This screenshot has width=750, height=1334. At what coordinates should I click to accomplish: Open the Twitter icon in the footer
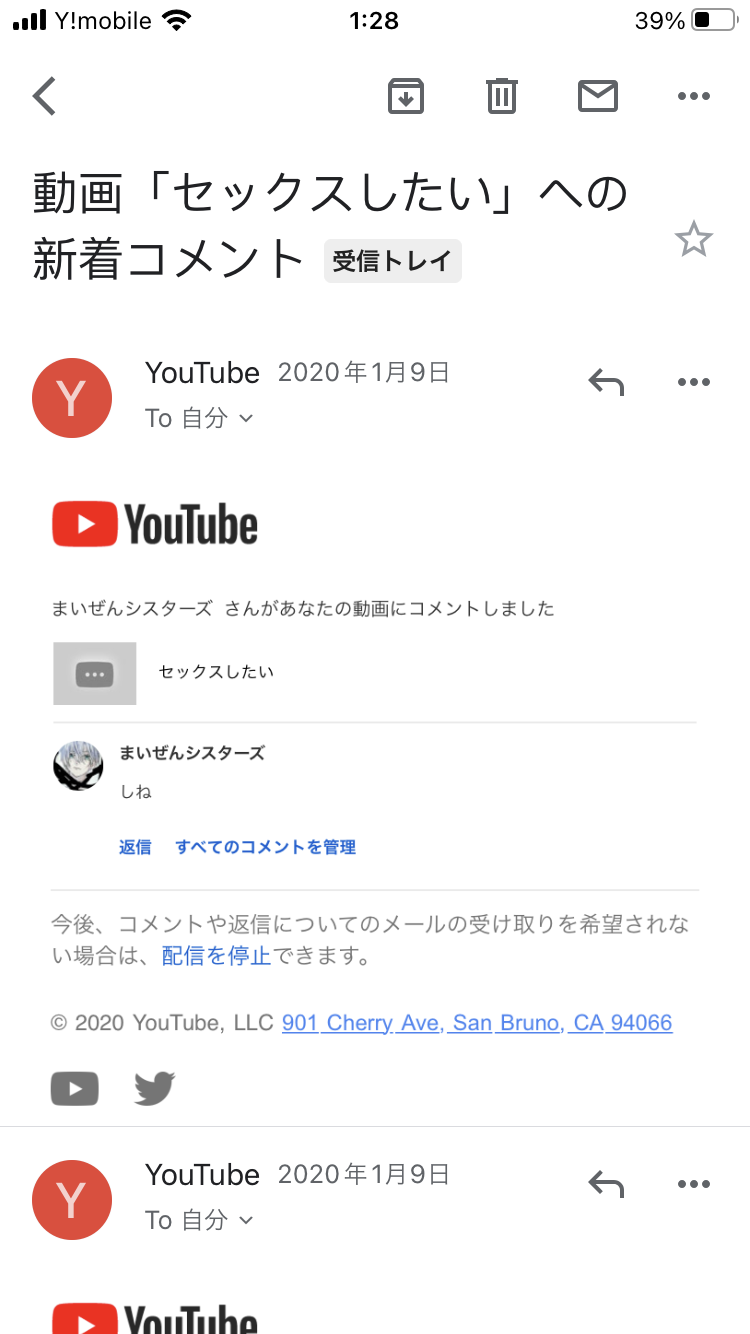154,1088
